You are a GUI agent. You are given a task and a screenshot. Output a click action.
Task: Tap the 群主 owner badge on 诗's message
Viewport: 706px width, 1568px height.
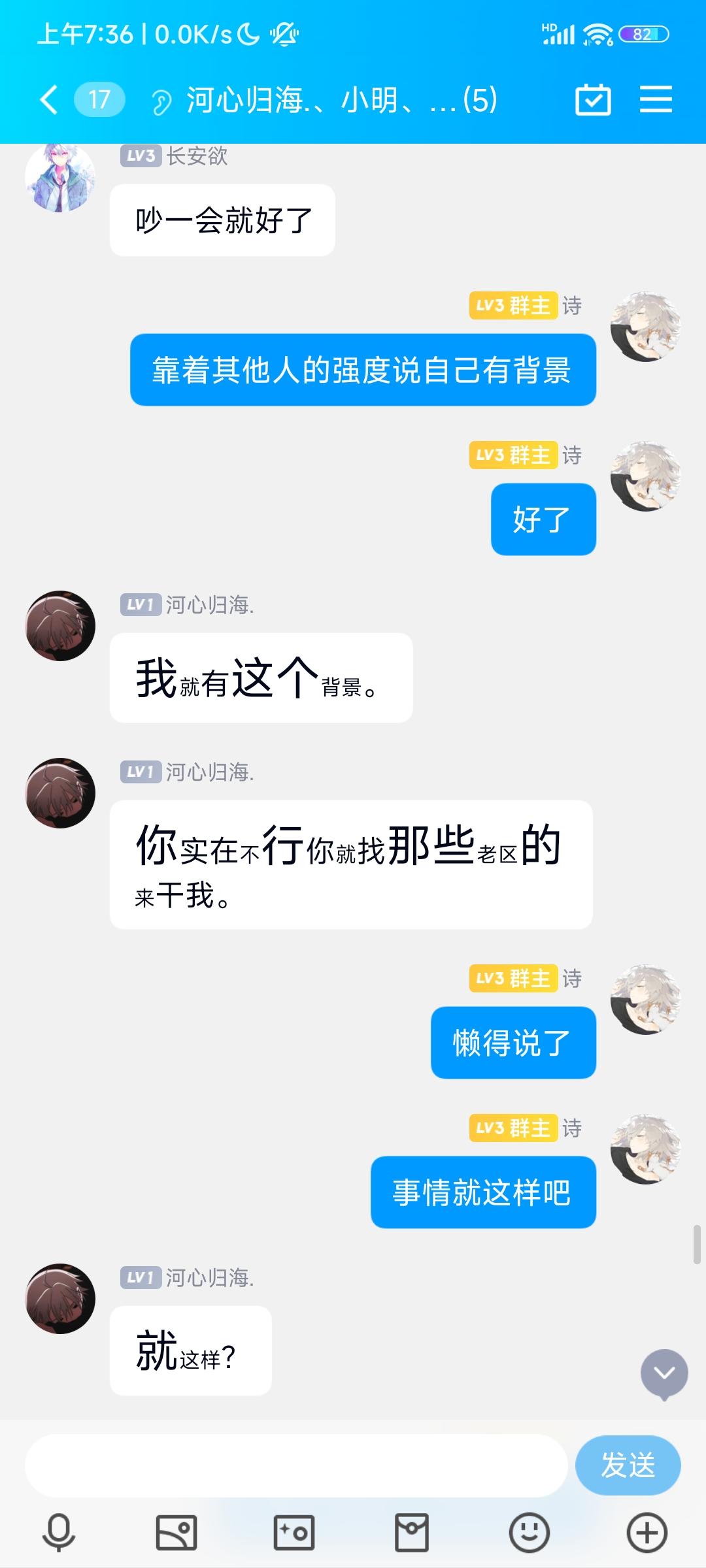coord(513,306)
